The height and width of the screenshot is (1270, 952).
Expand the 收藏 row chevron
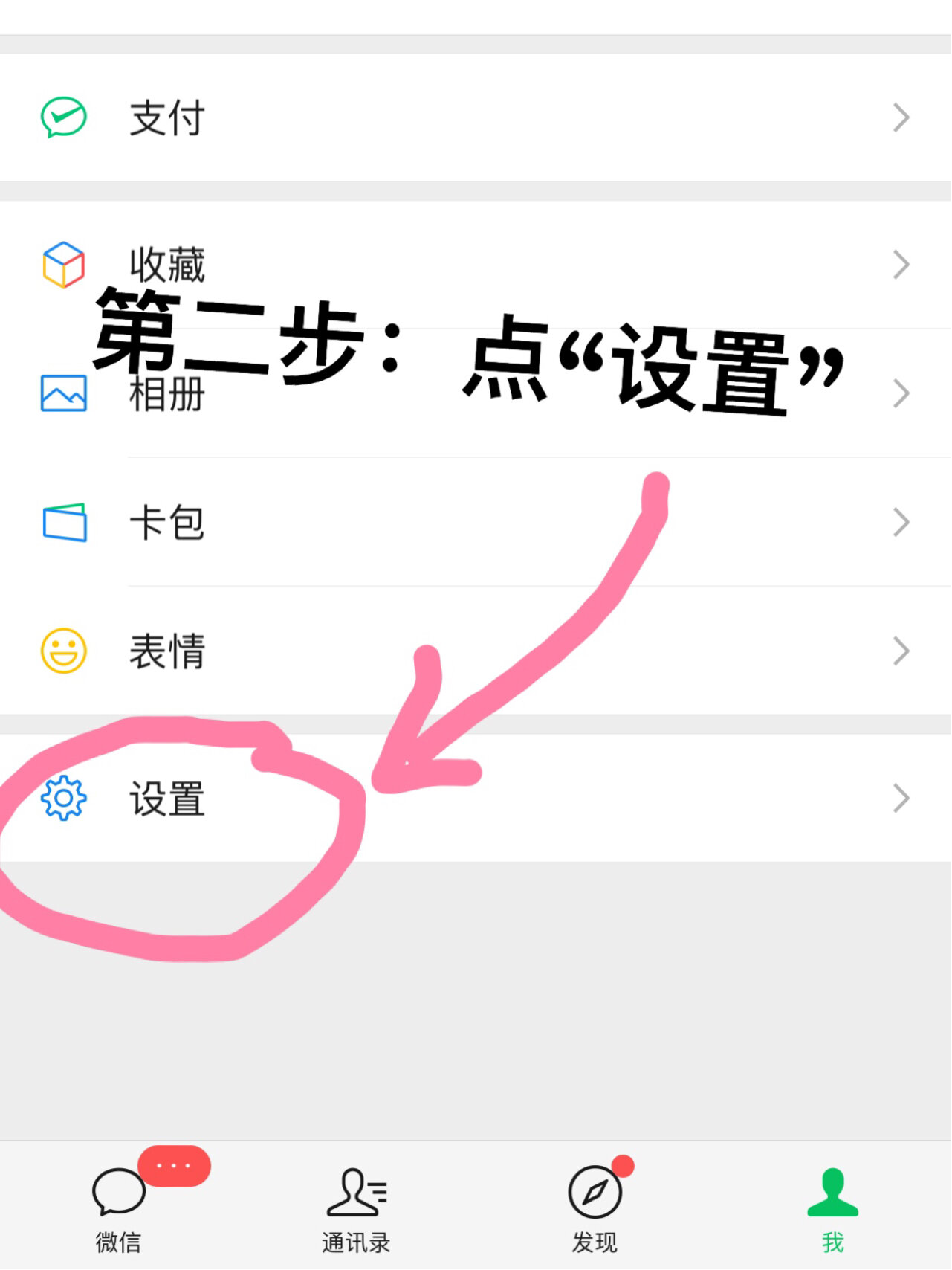pyautogui.click(x=900, y=264)
